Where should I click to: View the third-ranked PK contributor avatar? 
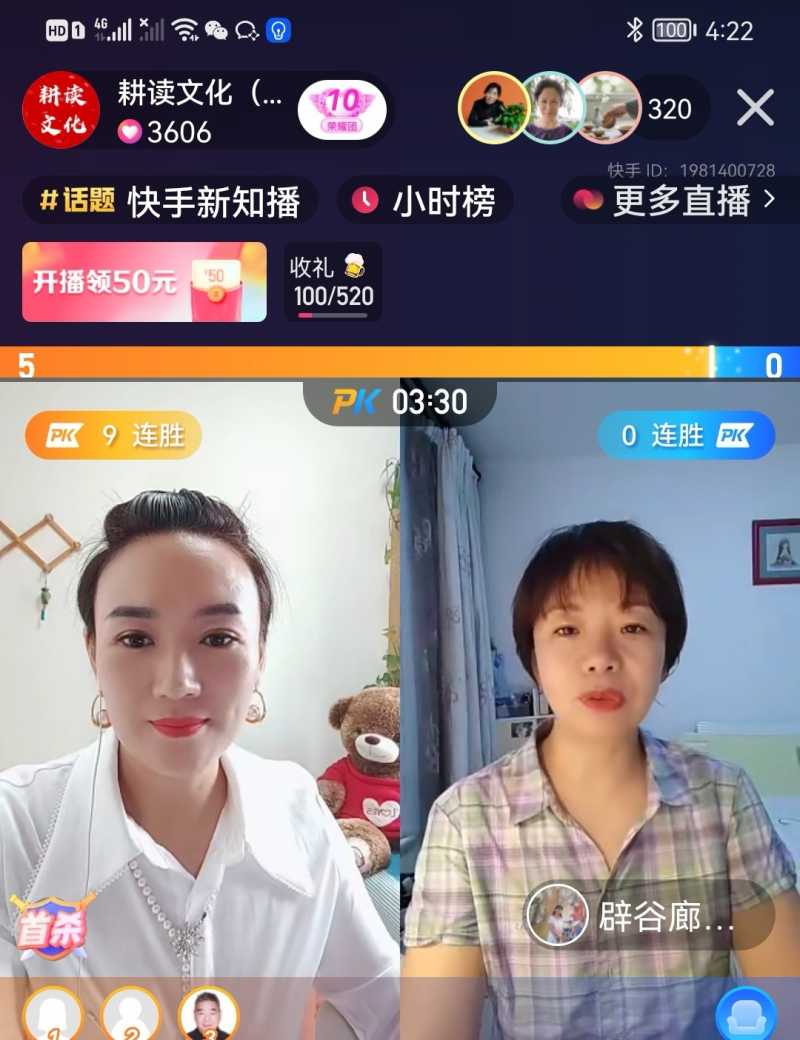tap(208, 1015)
